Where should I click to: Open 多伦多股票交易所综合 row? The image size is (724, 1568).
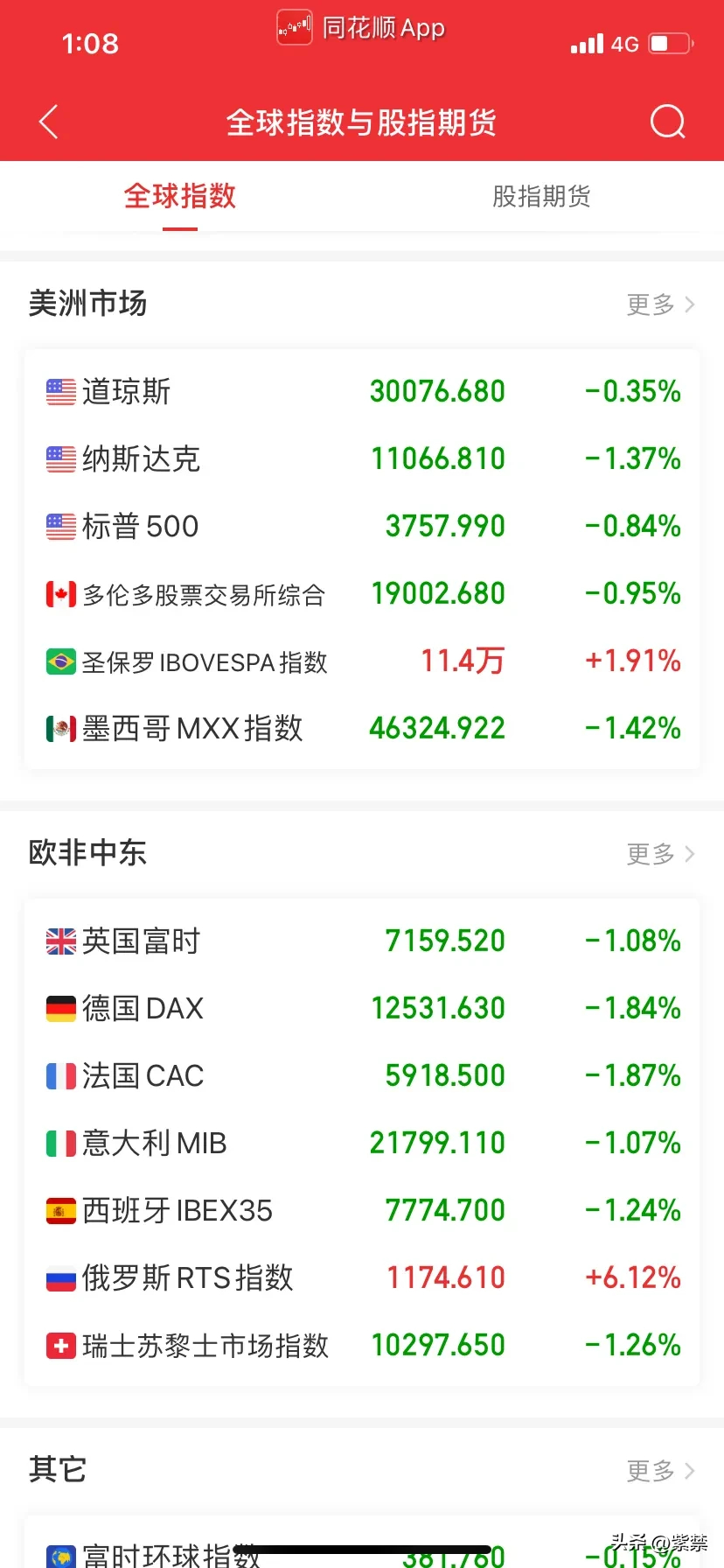tap(362, 594)
